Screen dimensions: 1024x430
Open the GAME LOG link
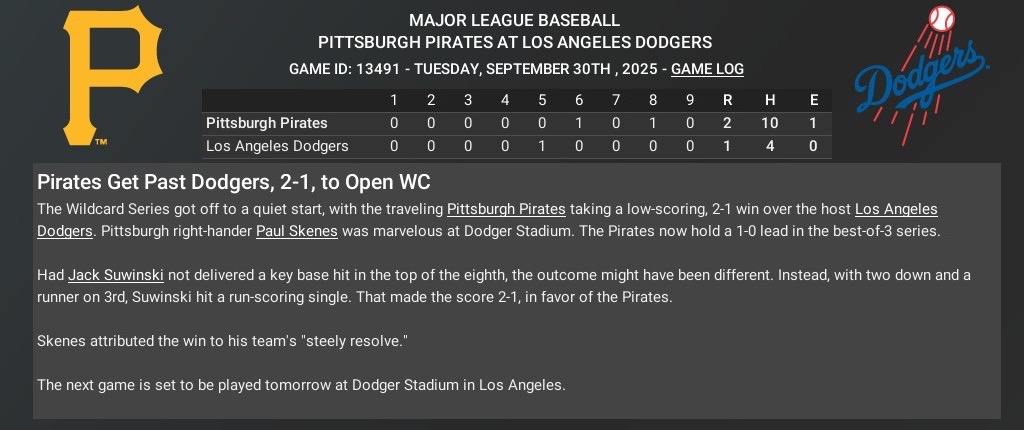pyautogui.click(x=707, y=69)
